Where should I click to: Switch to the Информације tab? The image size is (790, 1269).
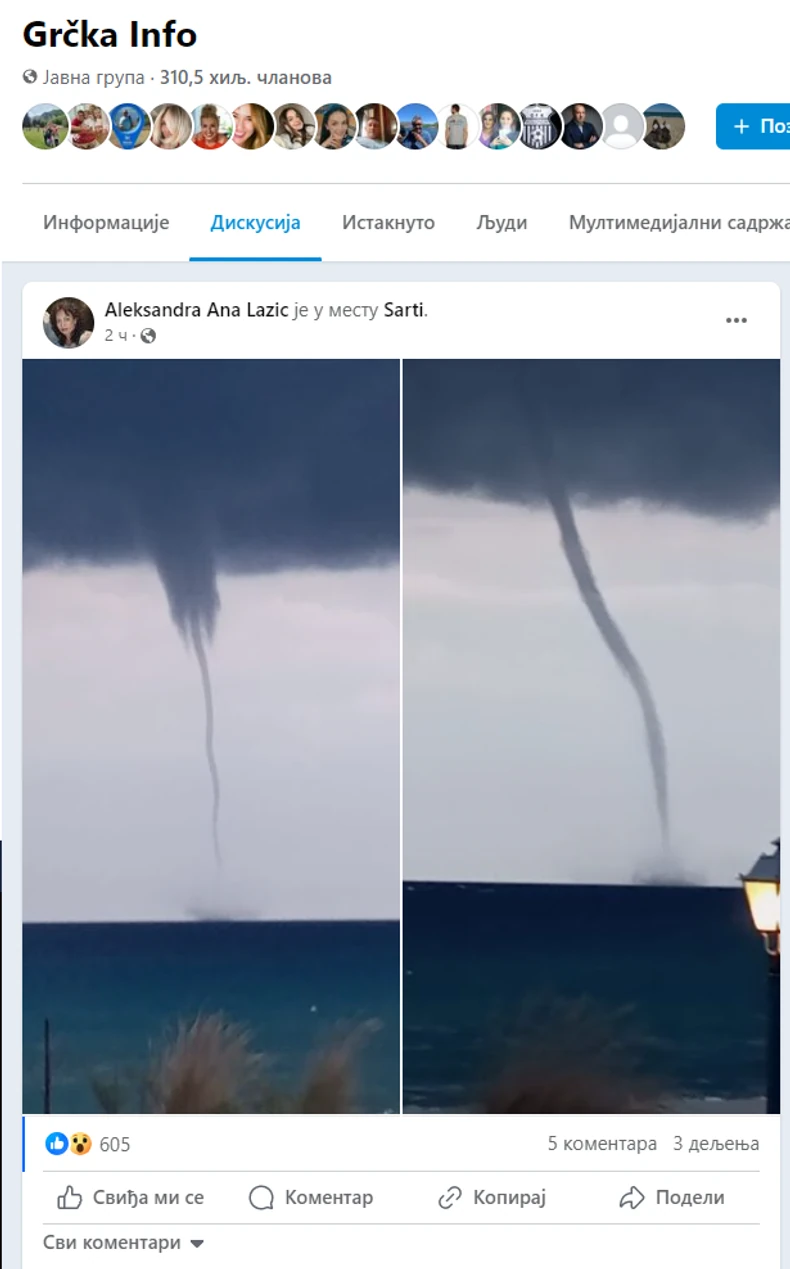106,222
